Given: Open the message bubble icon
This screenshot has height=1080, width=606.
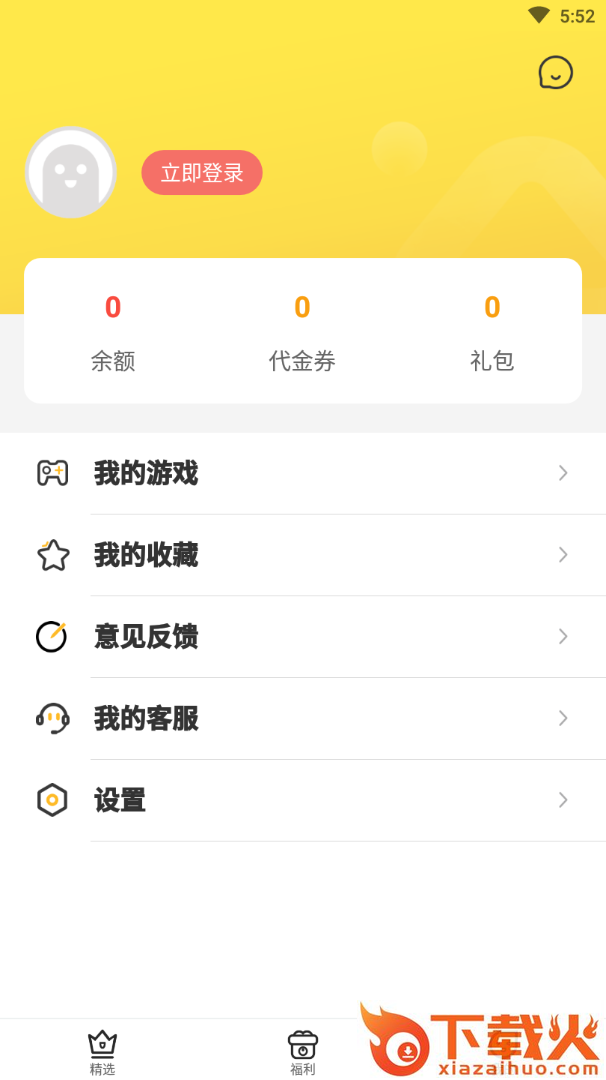Looking at the screenshot, I should pyautogui.click(x=555, y=72).
